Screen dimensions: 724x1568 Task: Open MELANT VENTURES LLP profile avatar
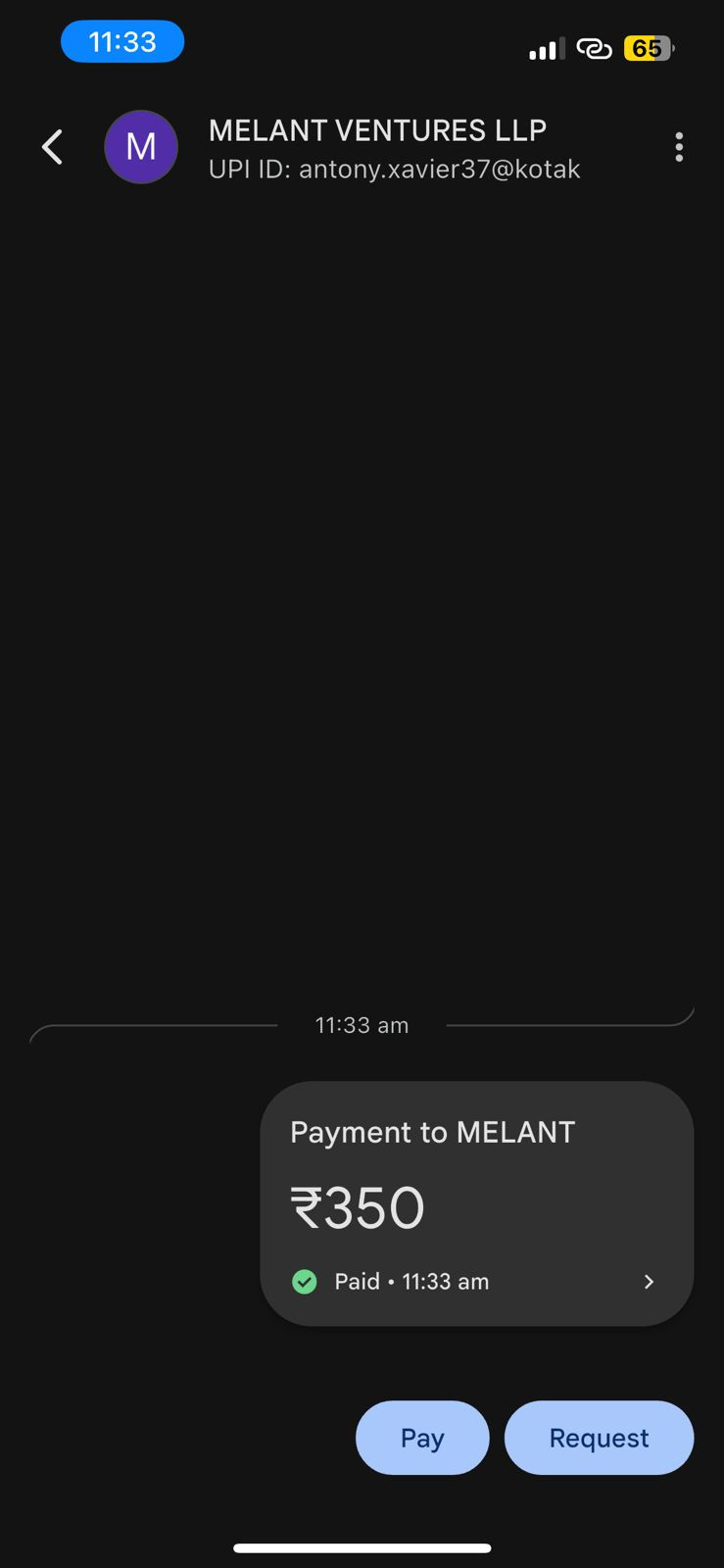coord(141,147)
